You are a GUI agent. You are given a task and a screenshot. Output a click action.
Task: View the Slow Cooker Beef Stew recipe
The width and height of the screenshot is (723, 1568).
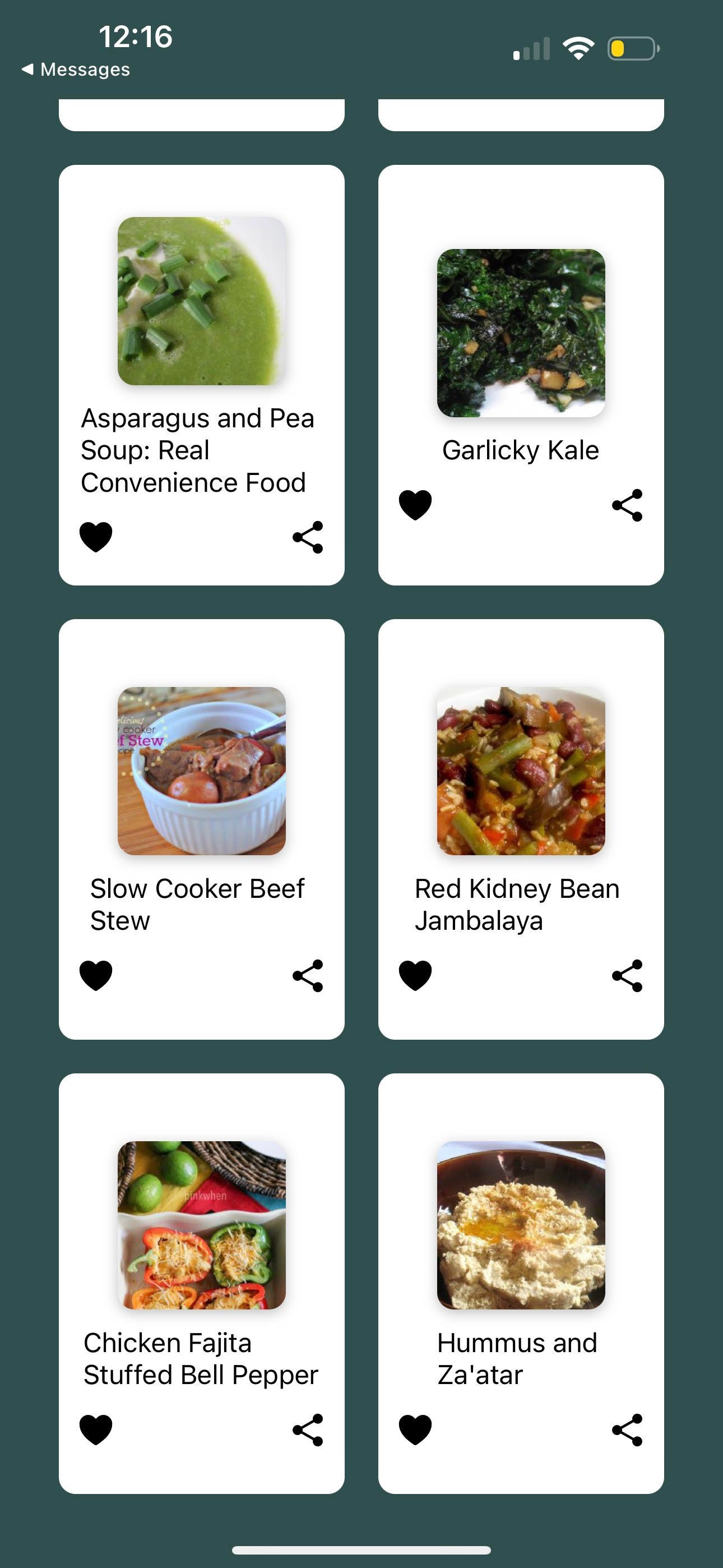pos(201,771)
